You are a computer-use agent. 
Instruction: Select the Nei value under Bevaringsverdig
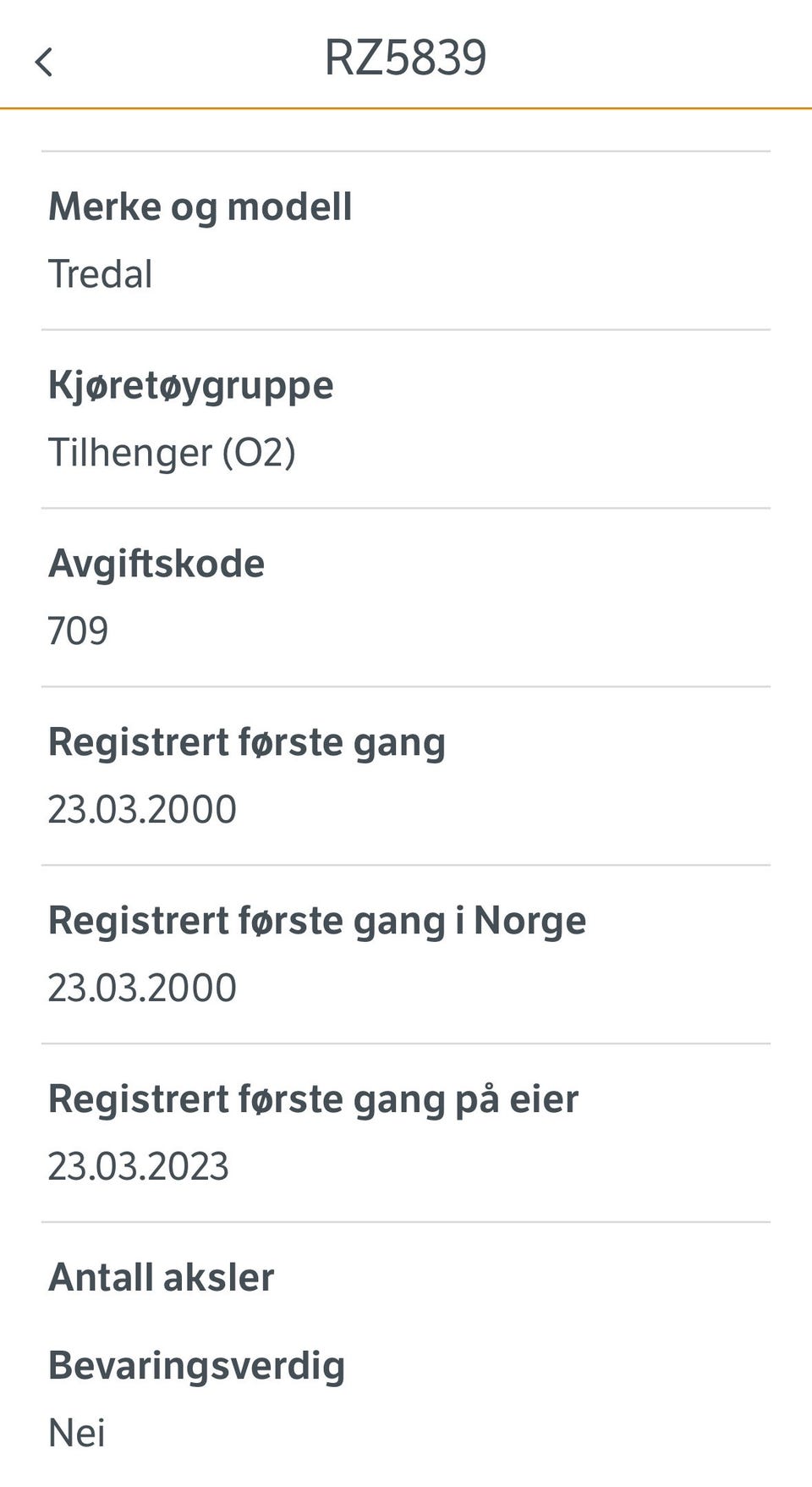(x=76, y=1430)
